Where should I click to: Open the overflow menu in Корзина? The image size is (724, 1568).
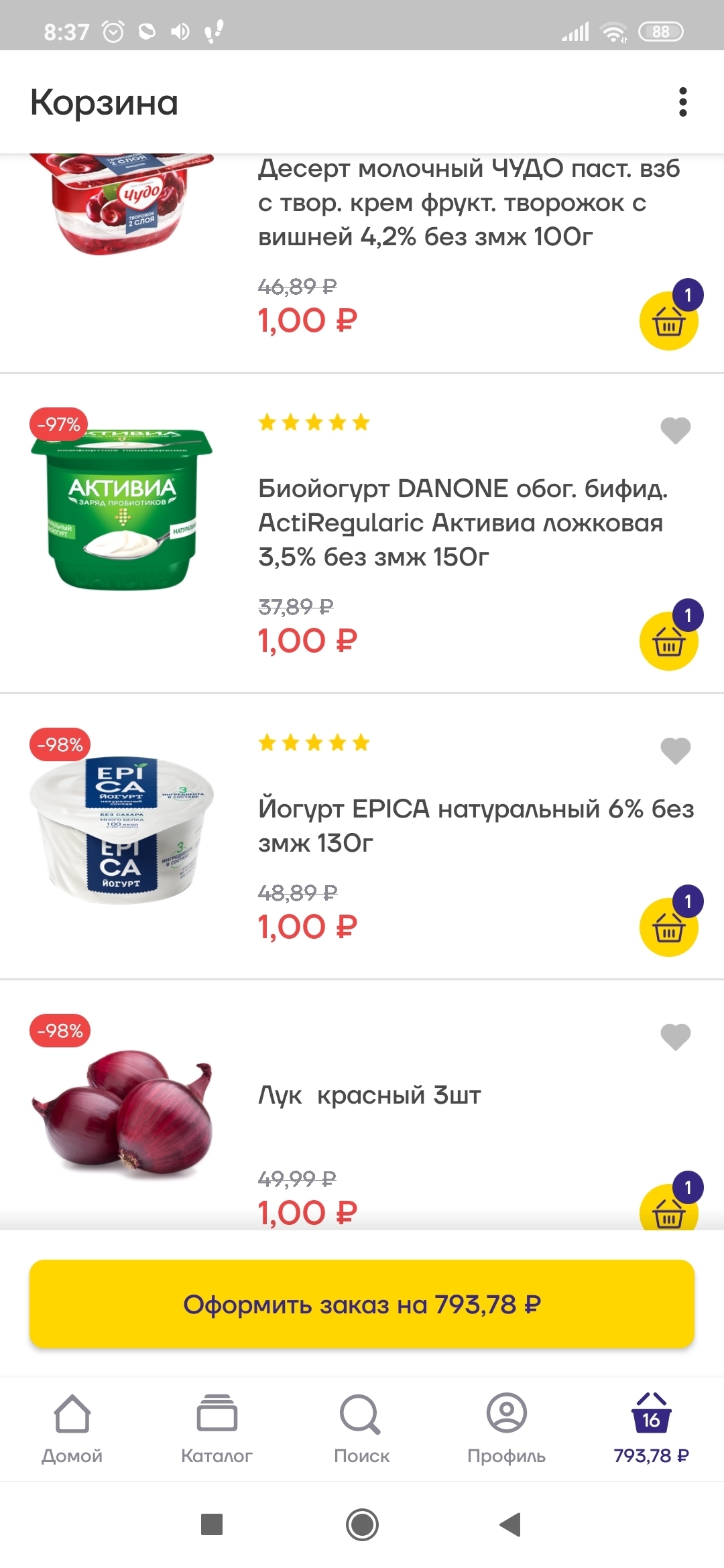[682, 102]
